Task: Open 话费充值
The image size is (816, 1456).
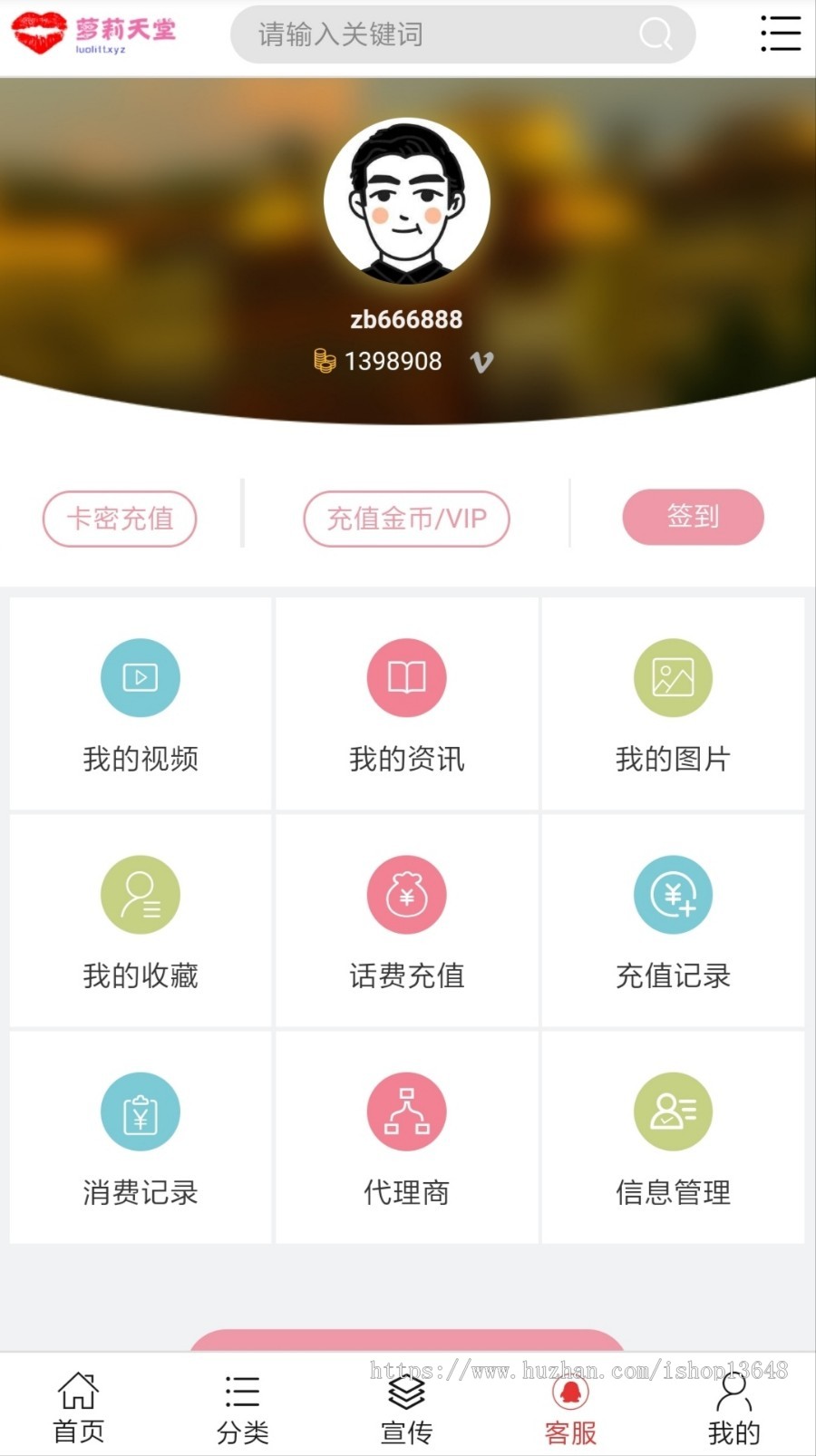Action: 407,920
